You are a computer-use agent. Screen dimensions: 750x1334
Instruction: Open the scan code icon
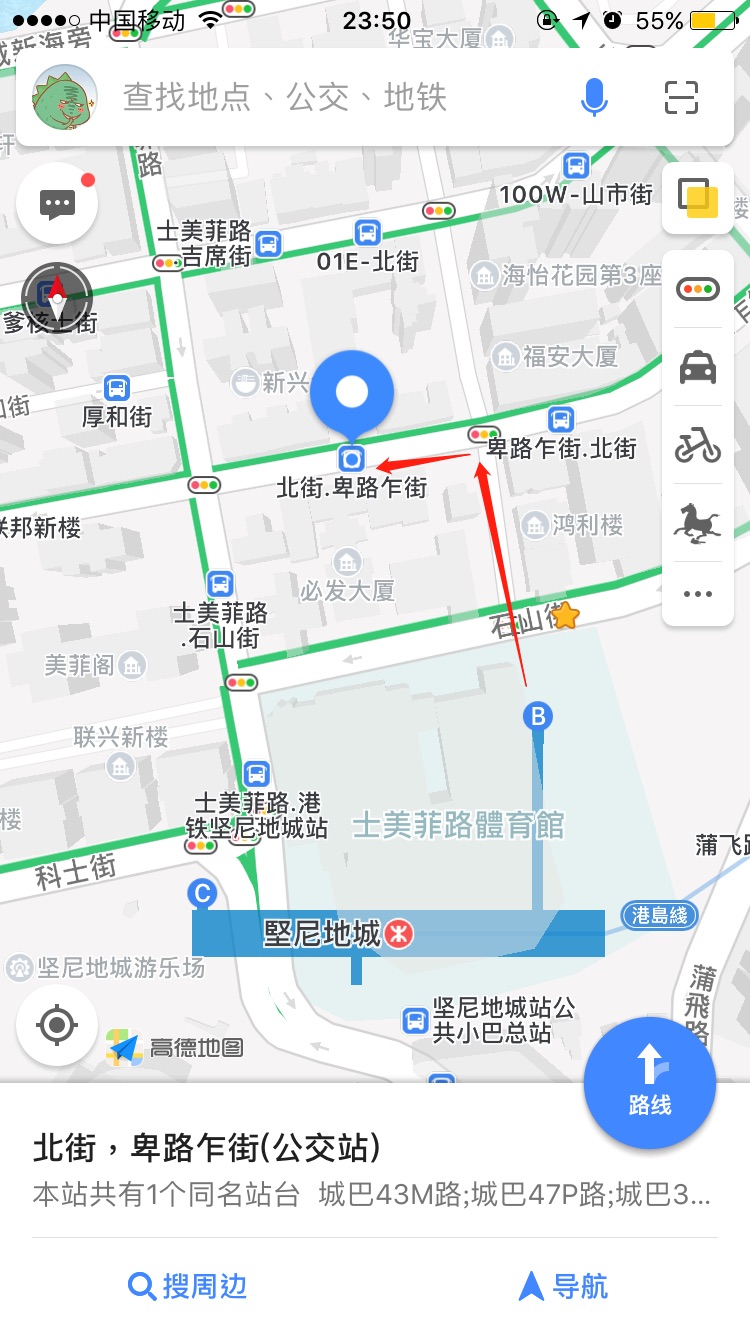click(681, 98)
